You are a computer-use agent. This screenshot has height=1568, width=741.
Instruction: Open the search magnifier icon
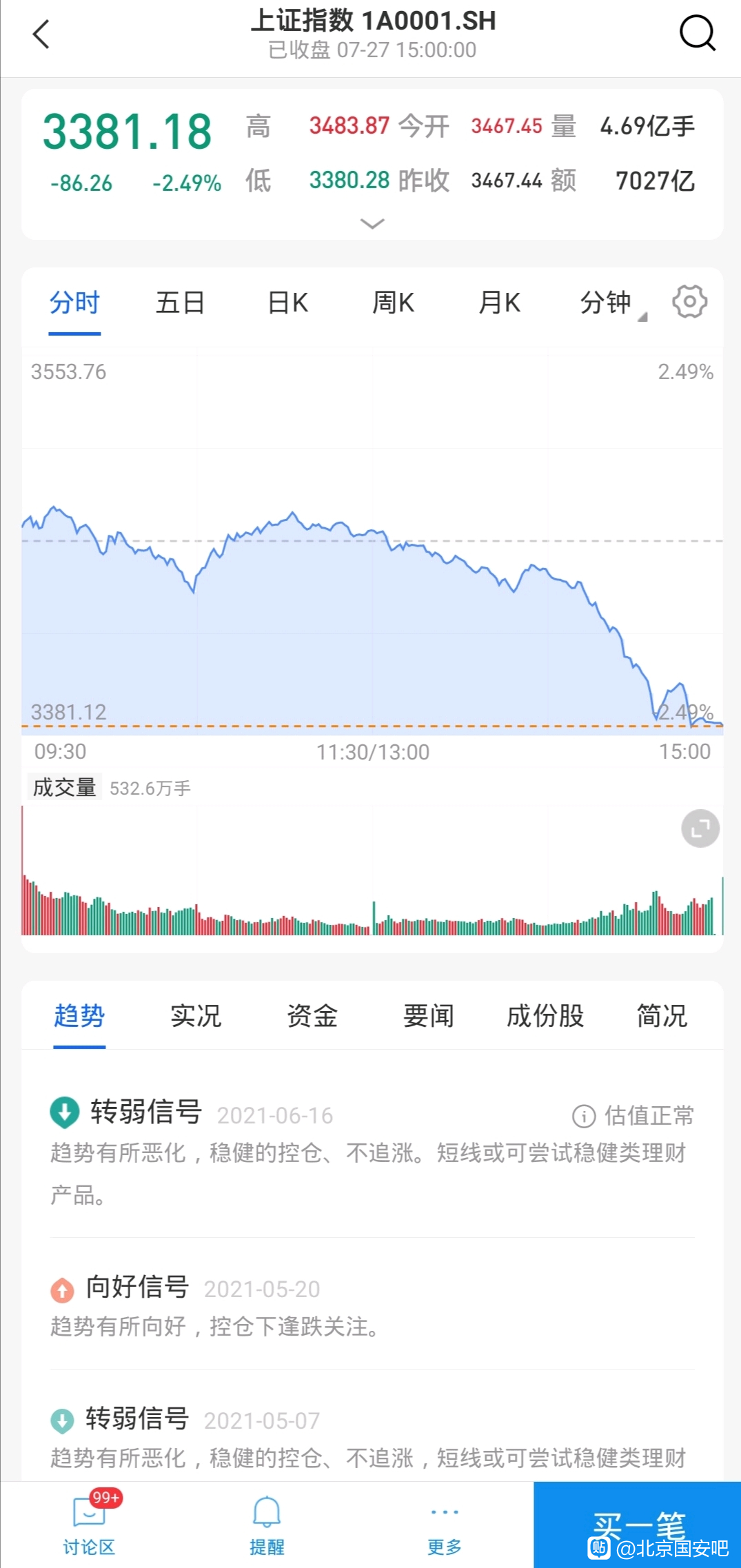pyautogui.click(x=698, y=33)
